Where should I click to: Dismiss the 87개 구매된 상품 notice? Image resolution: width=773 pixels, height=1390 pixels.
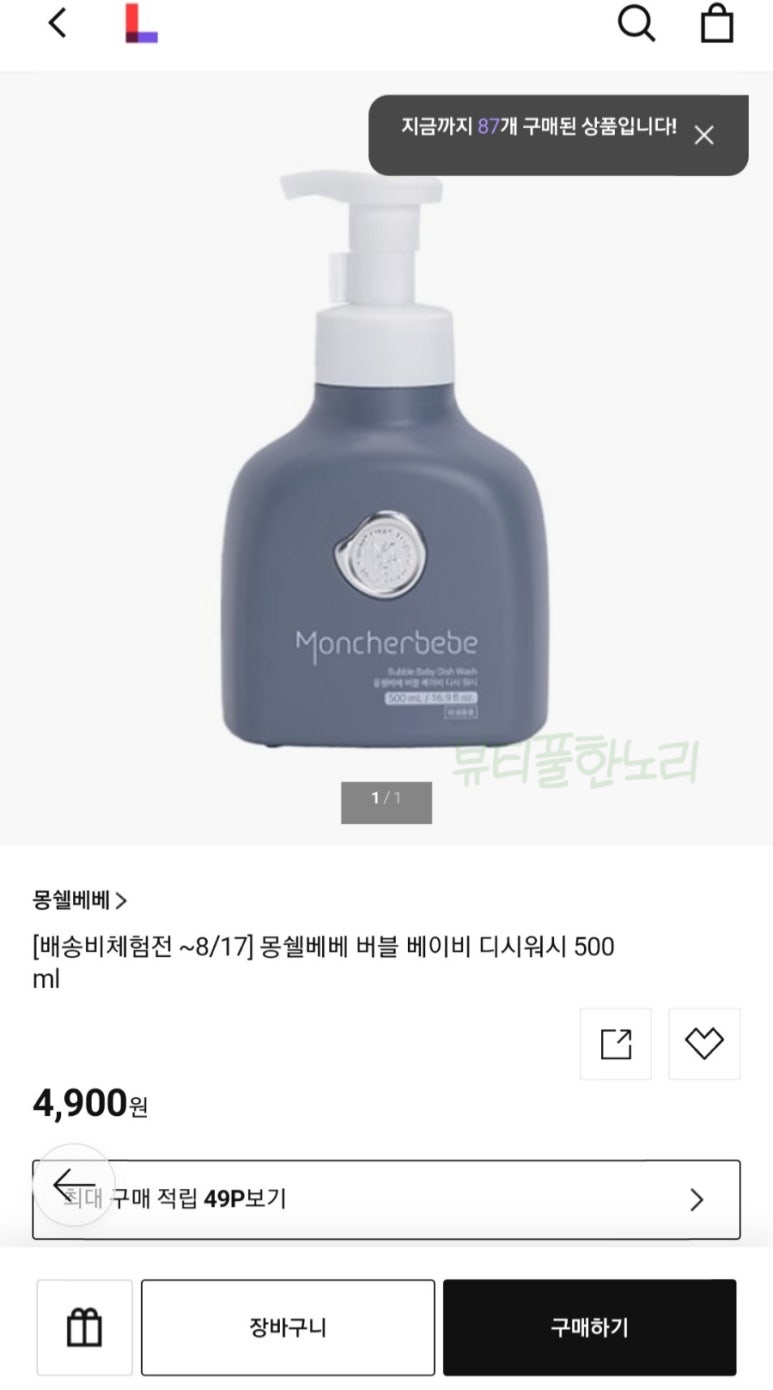point(704,135)
